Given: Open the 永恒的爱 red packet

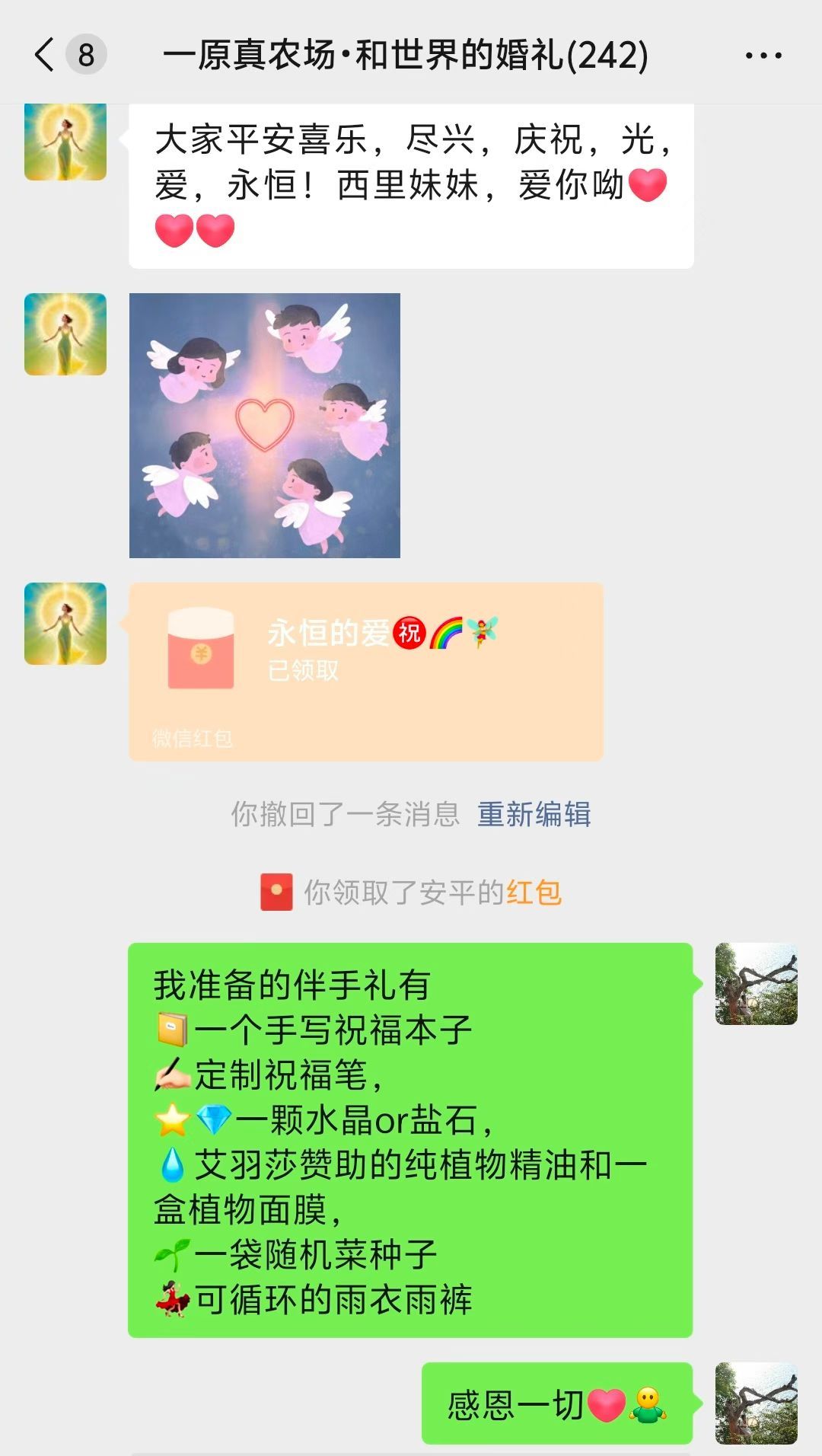Looking at the screenshot, I should point(366,672).
